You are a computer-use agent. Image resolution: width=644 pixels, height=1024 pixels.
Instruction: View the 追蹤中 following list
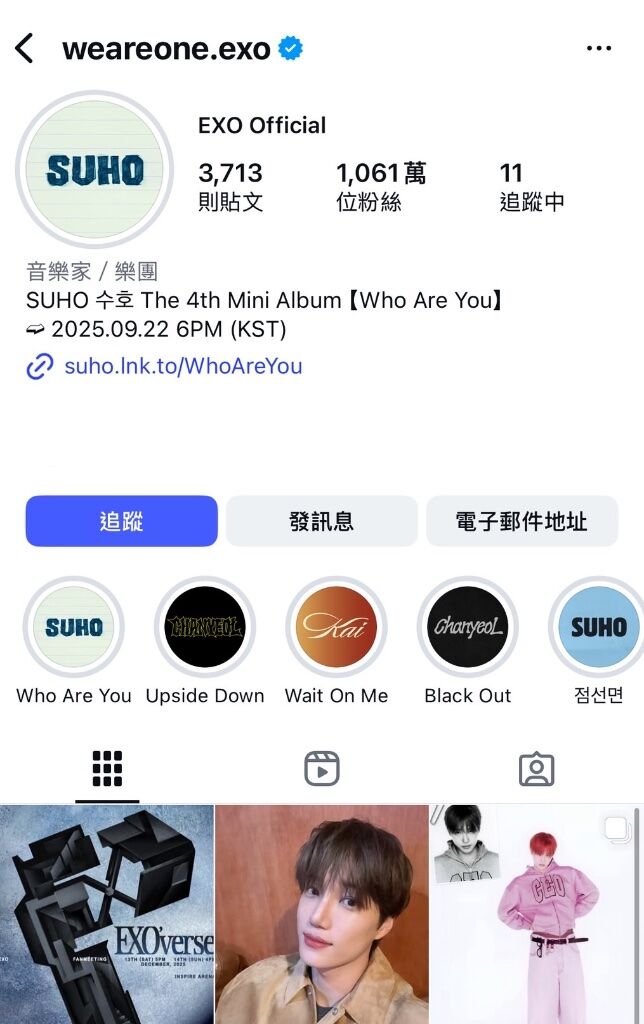531,186
